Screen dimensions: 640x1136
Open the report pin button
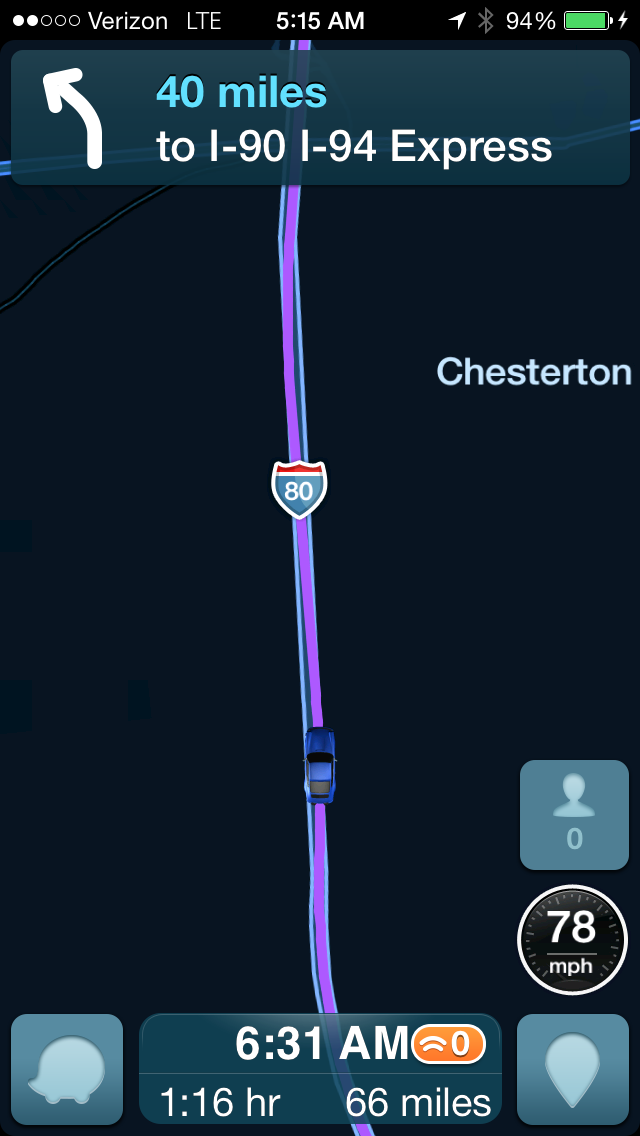[573, 1069]
